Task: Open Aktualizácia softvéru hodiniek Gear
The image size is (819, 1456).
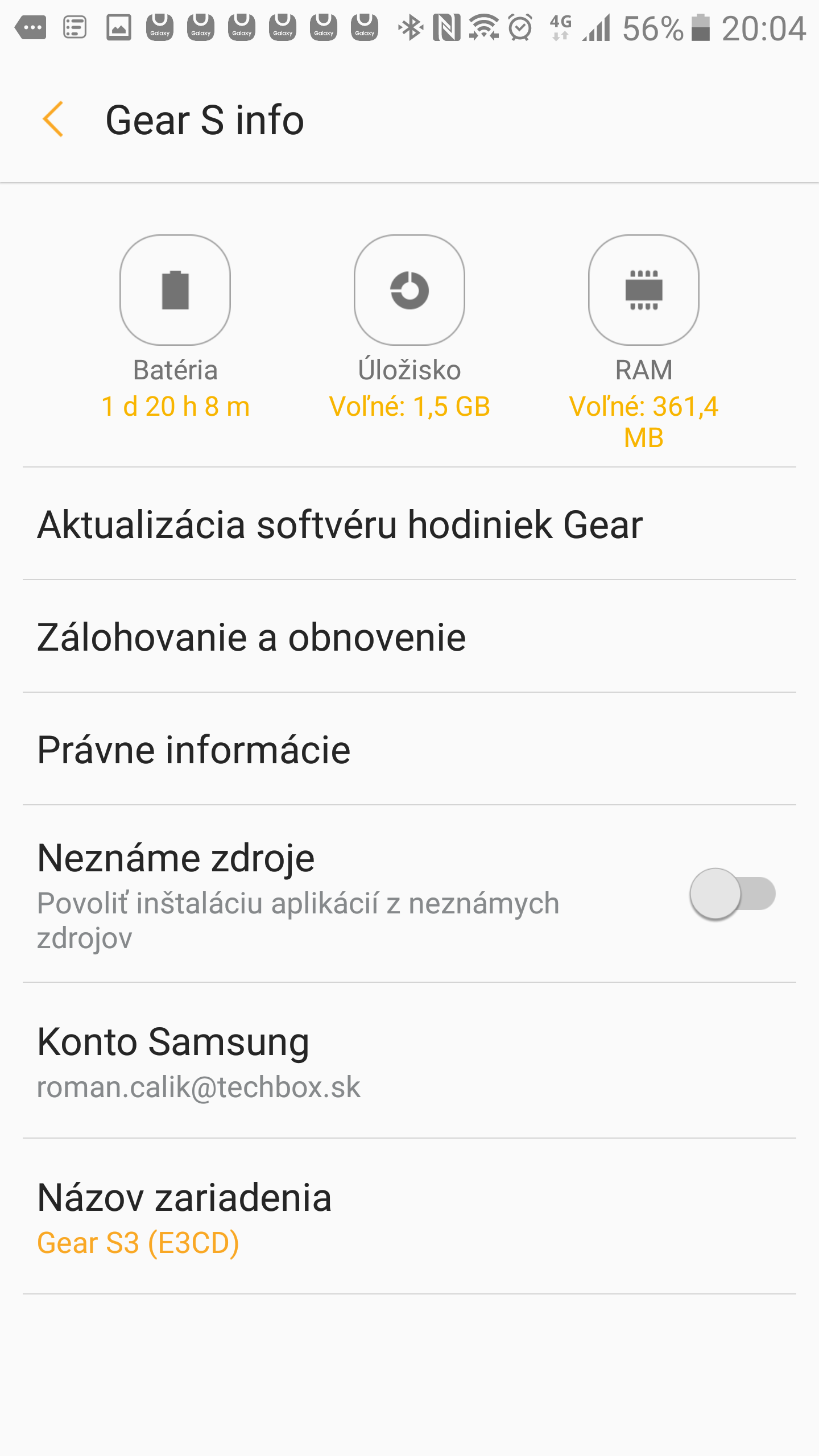Action: (409, 524)
